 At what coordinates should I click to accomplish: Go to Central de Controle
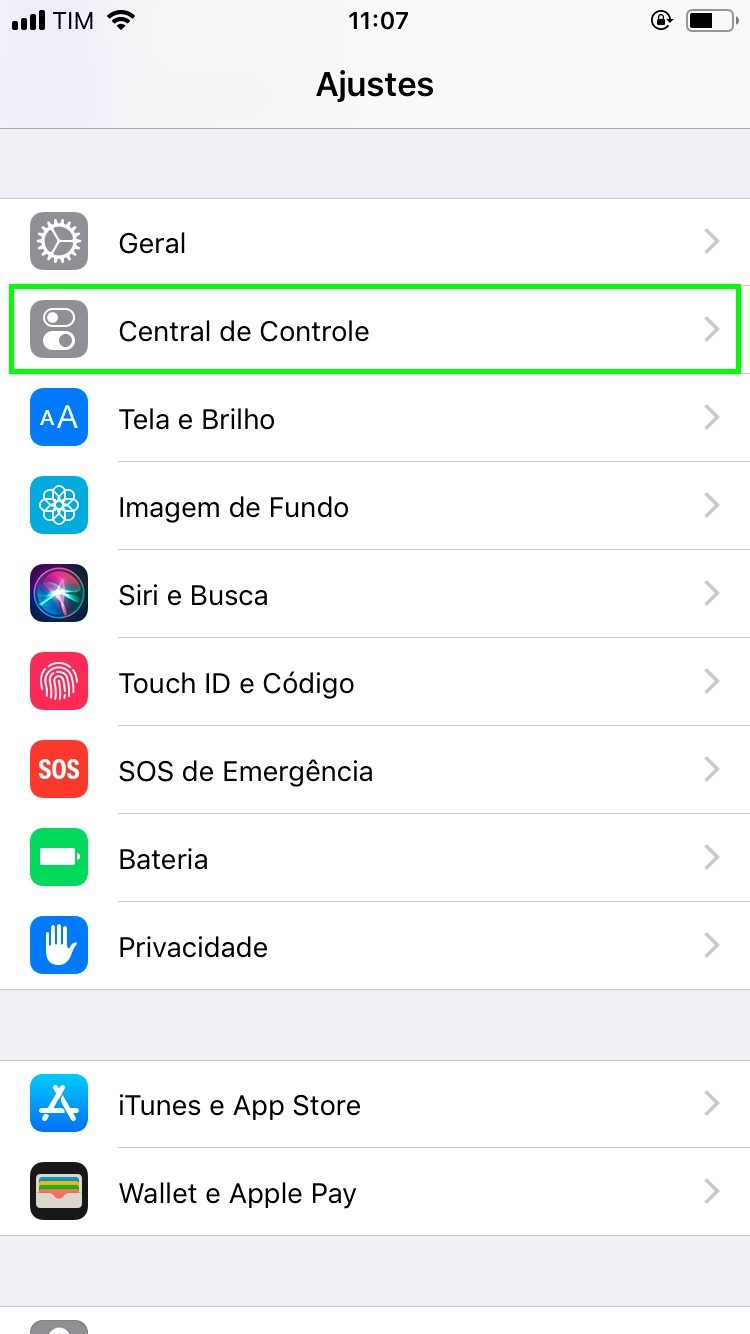point(375,330)
